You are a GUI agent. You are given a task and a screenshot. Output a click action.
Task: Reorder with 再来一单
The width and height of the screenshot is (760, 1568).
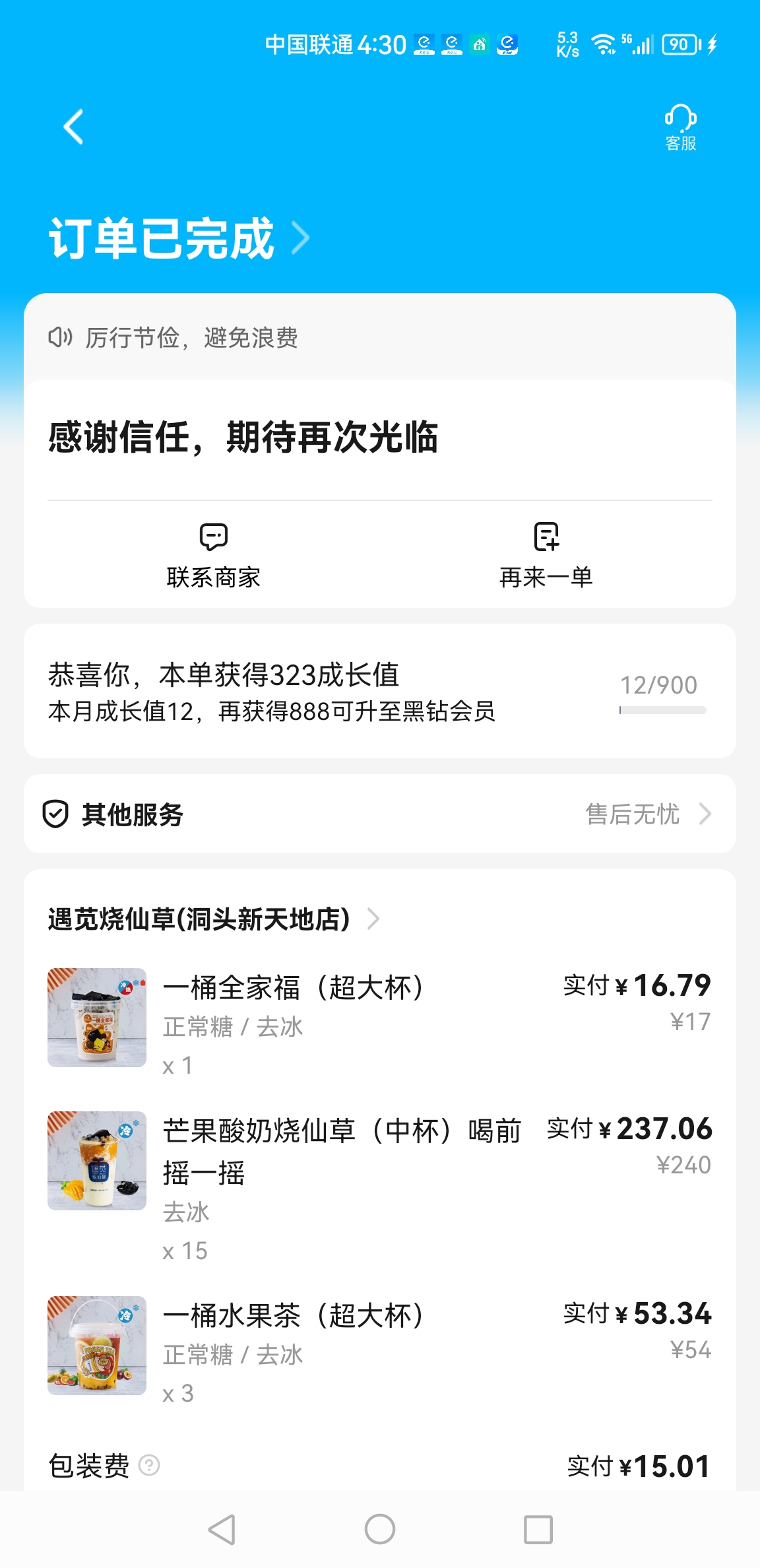(x=546, y=556)
